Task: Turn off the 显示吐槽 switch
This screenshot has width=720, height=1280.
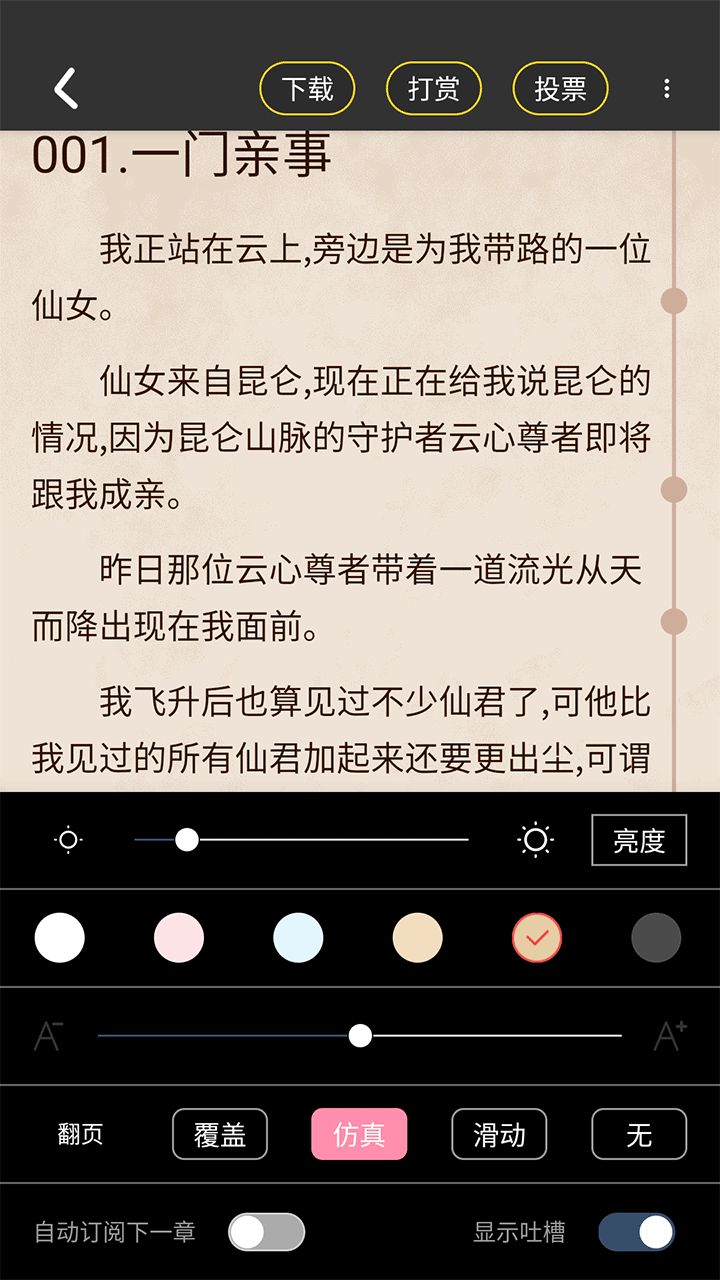Action: tap(637, 1232)
